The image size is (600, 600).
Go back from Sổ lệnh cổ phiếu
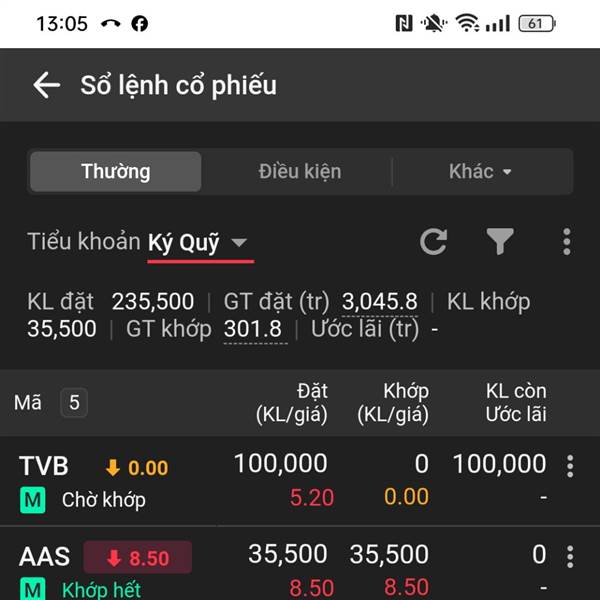pos(46,85)
